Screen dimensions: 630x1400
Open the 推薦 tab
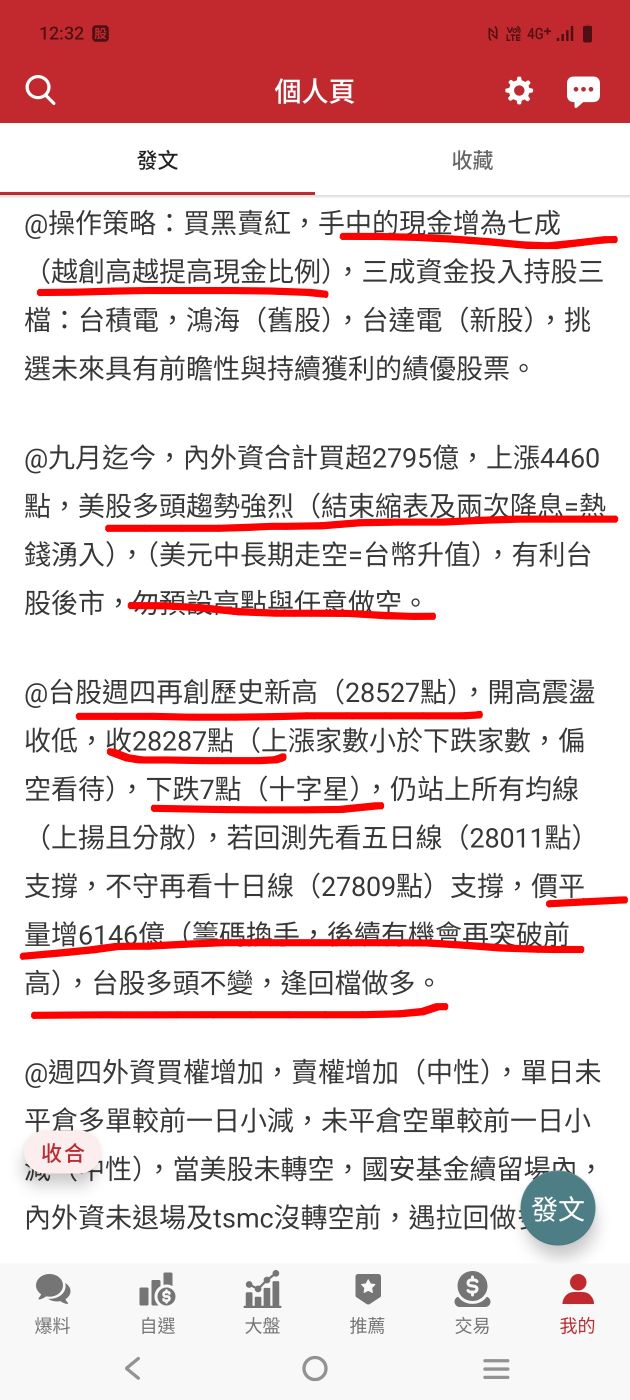pyautogui.click(x=367, y=1304)
